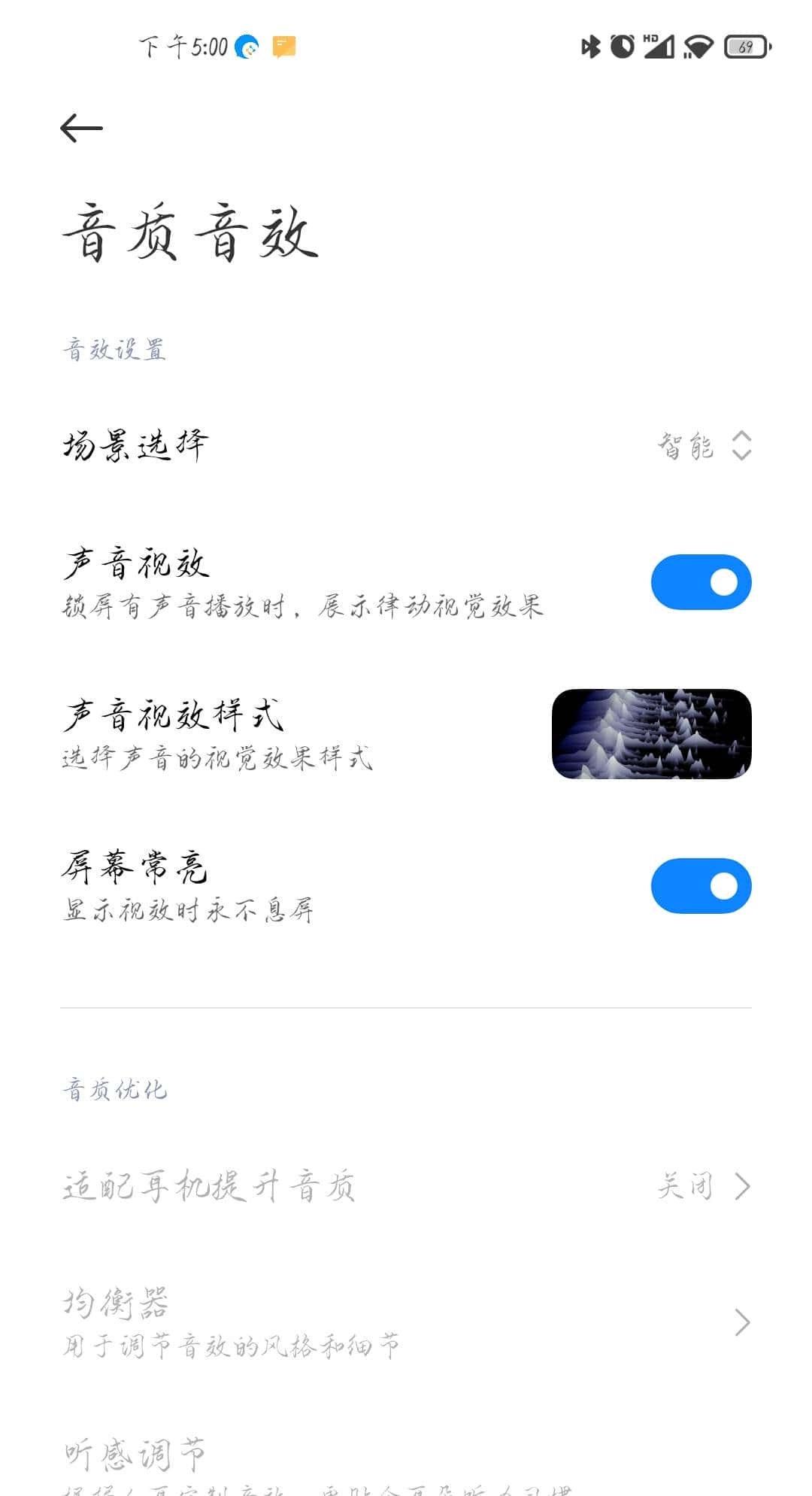
Task: Tap the Bluetooth status bar icon
Action: [x=591, y=47]
